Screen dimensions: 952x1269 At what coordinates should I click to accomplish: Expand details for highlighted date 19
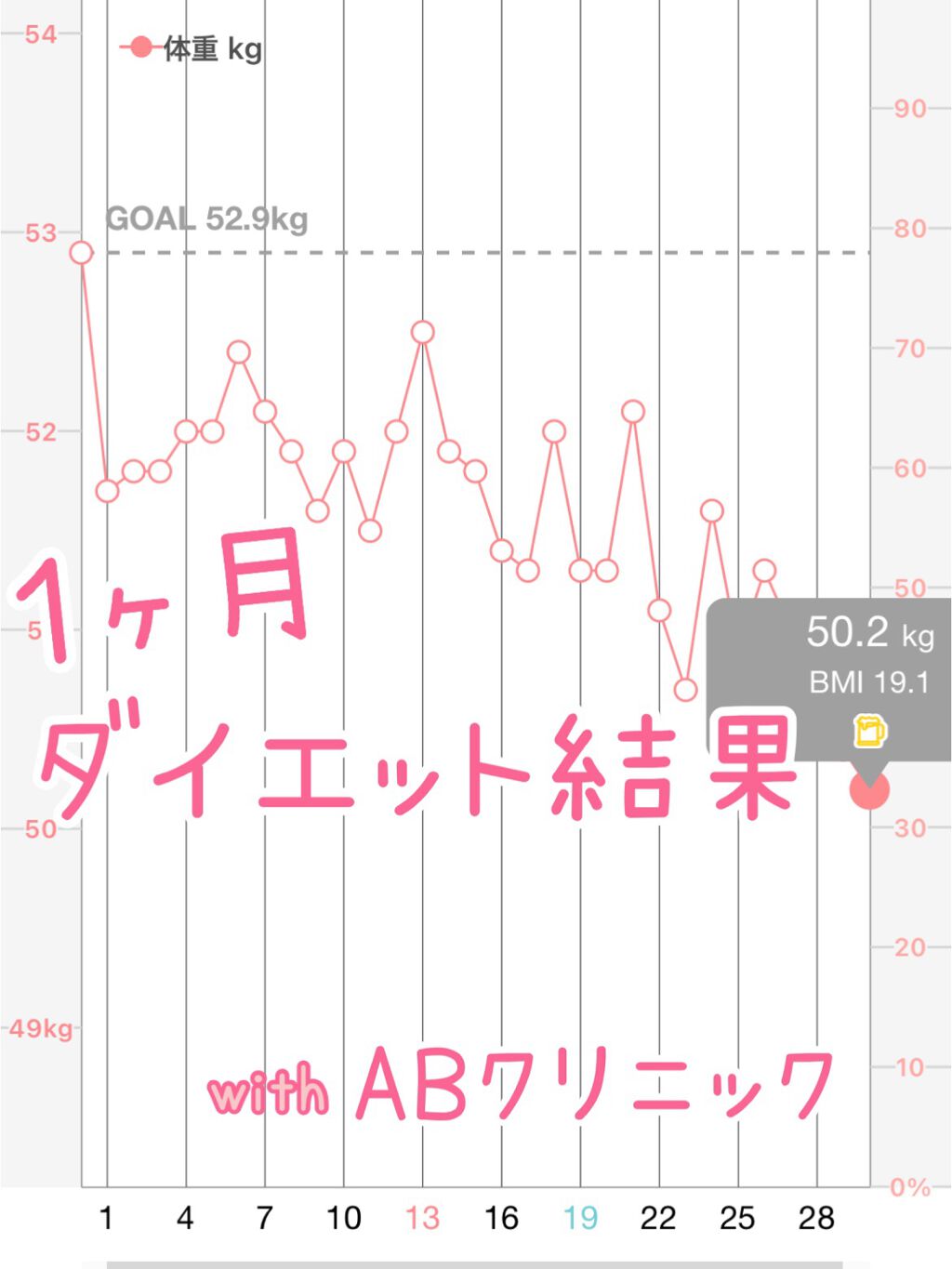coord(581,1215)
